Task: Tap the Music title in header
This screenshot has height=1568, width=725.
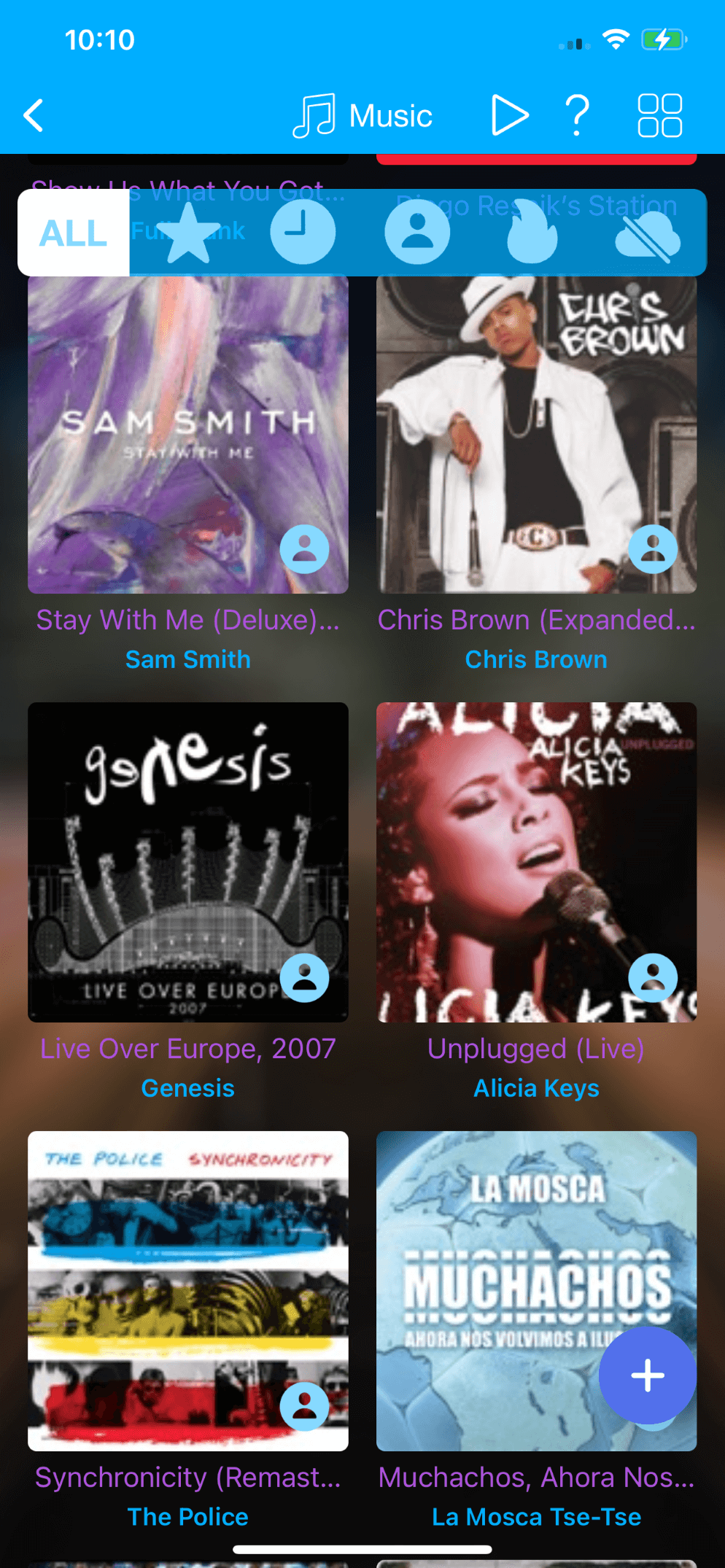Action: 363,116
